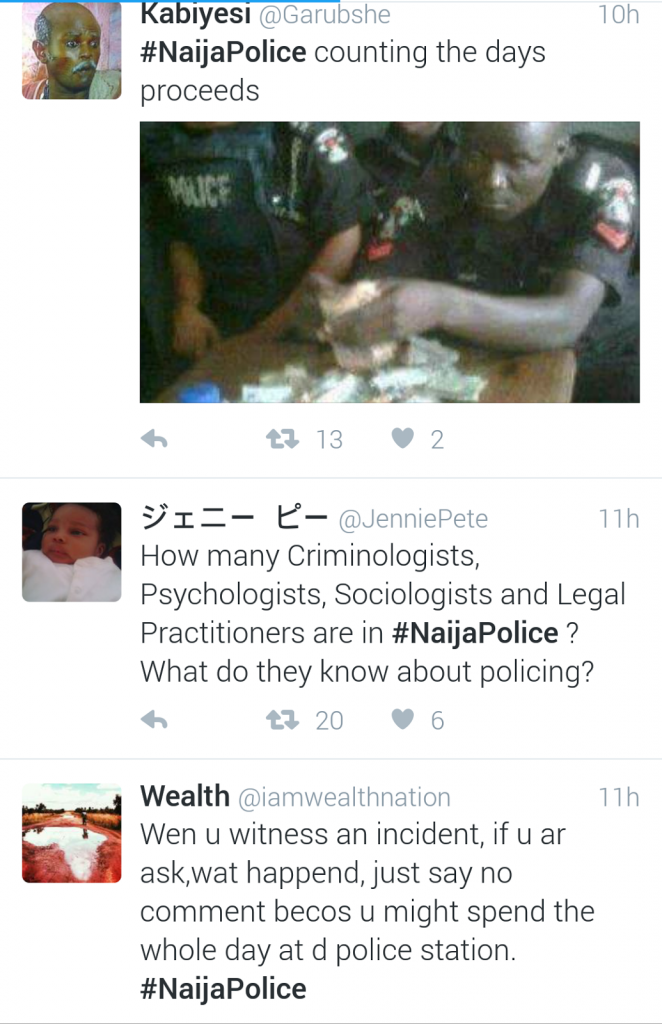Open Kabiyesi's profile picture
The width and height of the screenshot is (662, 1024).
click(71, 50)
